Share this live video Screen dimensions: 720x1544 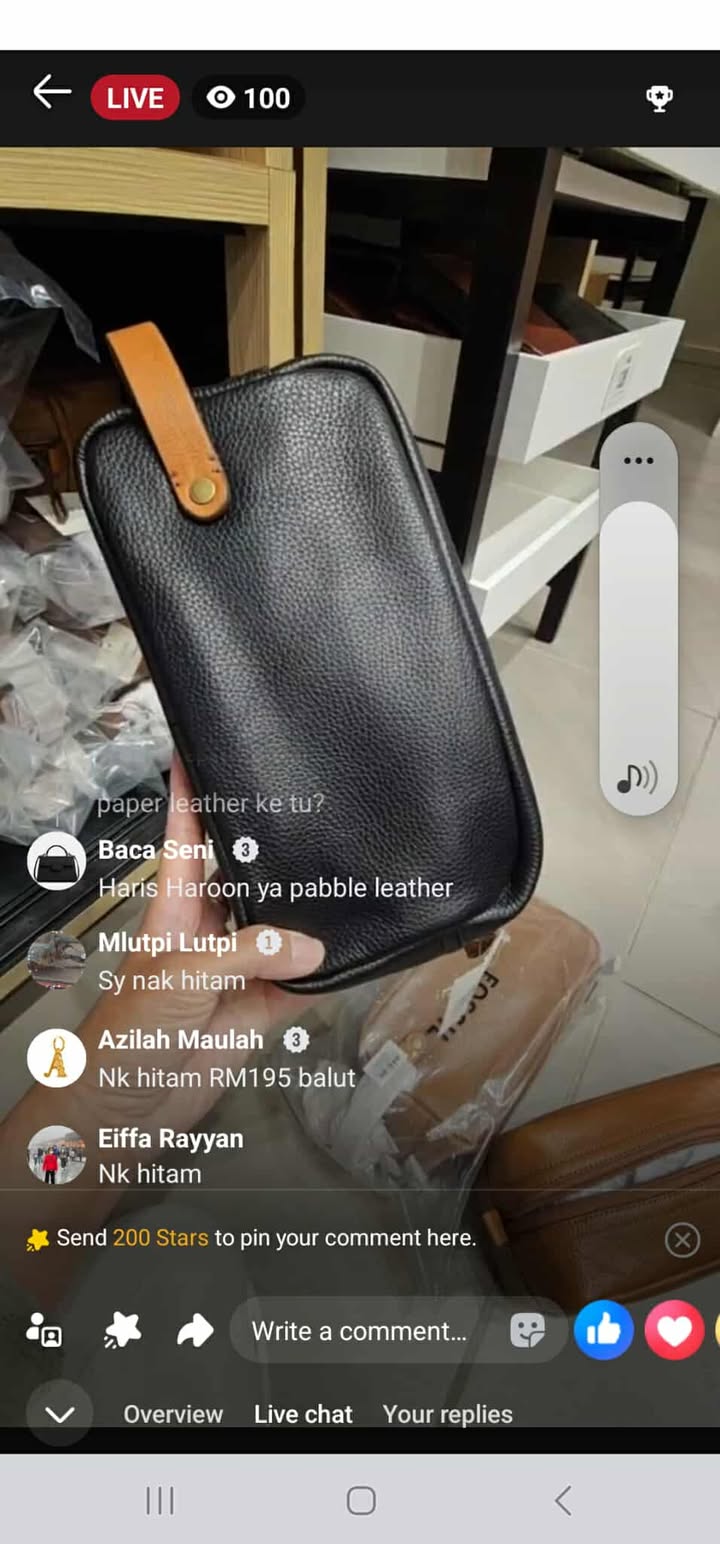(195, 1331)
